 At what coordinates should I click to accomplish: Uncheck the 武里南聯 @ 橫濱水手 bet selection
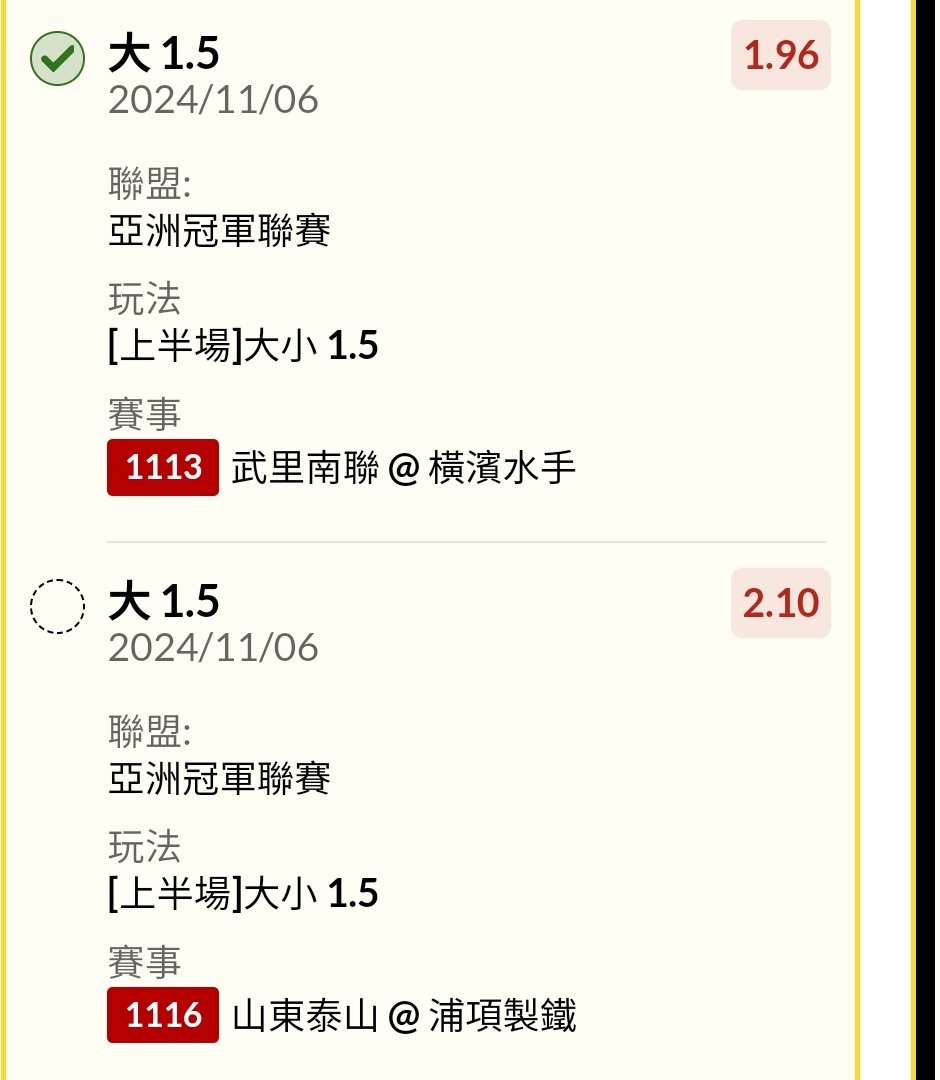[x=57, y=59]
